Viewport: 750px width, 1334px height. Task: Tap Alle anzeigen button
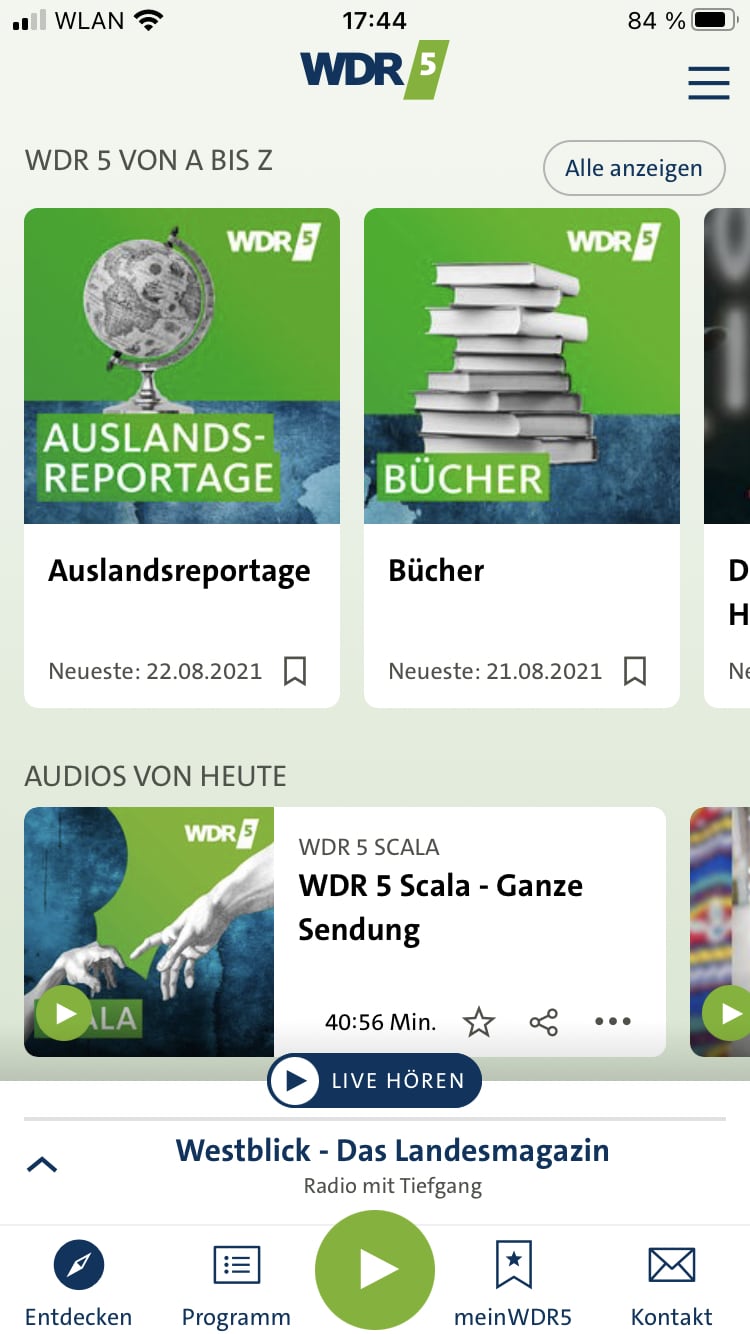(x=634, y=168)
